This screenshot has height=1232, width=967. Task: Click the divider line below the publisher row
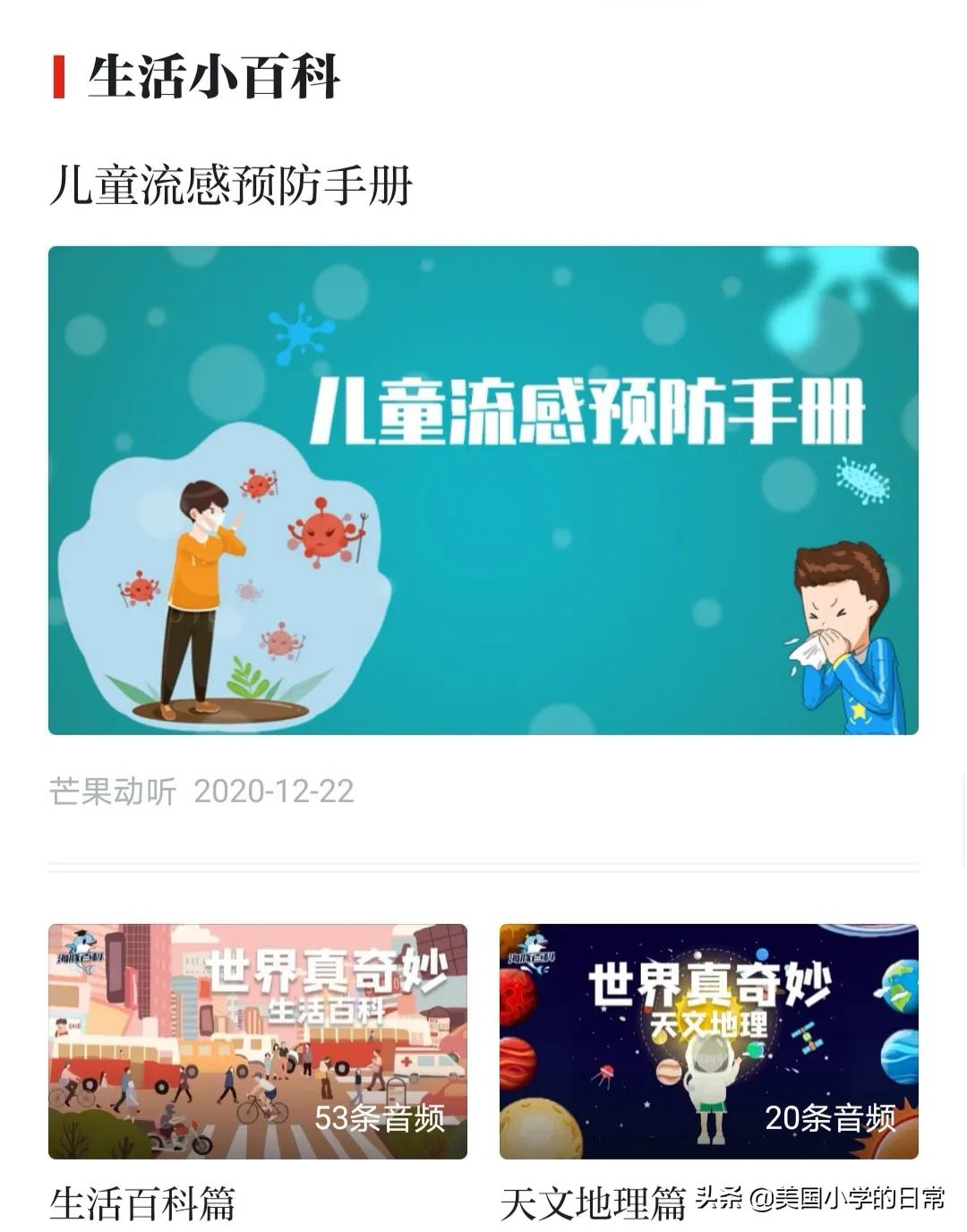click(x=483, y=862)
